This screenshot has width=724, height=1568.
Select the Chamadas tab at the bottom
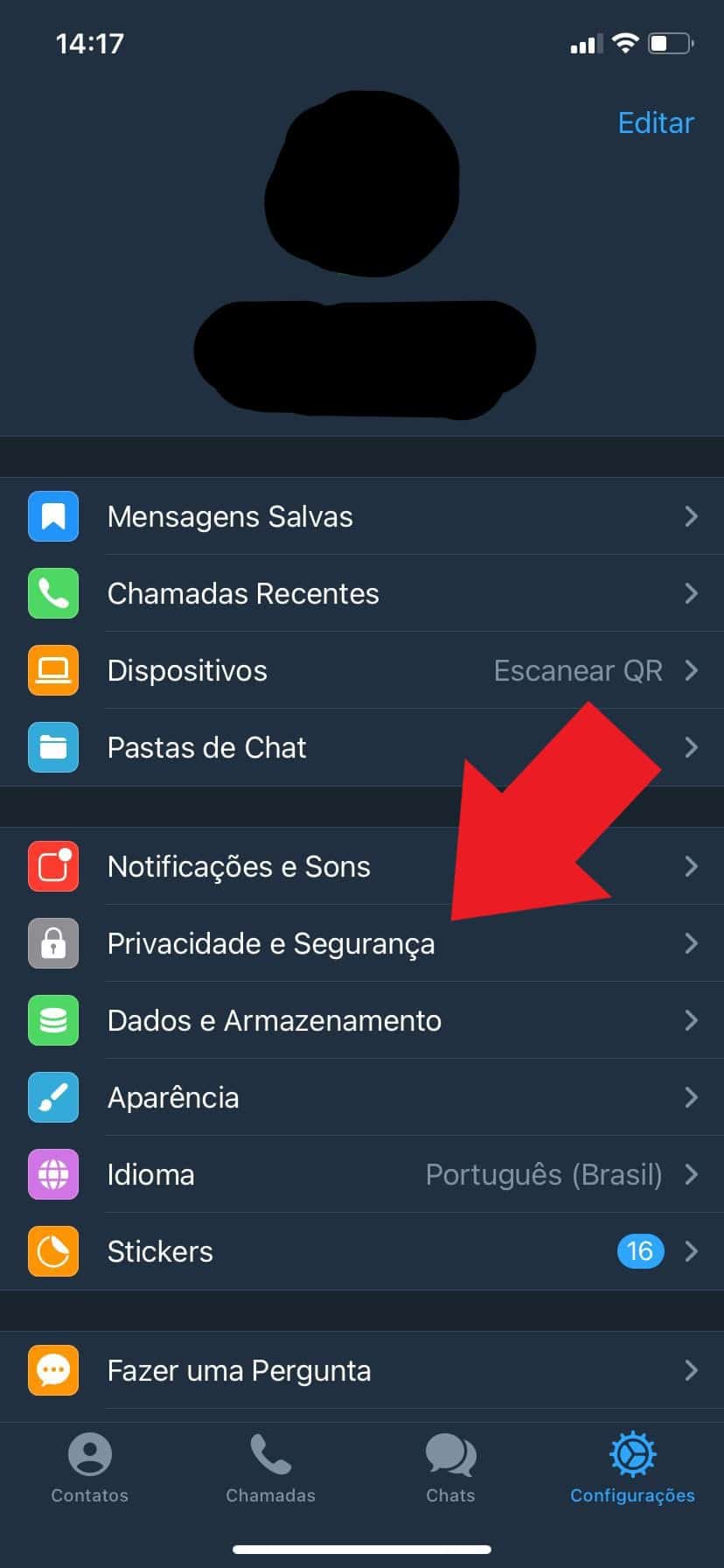(x=270, y=1468)
